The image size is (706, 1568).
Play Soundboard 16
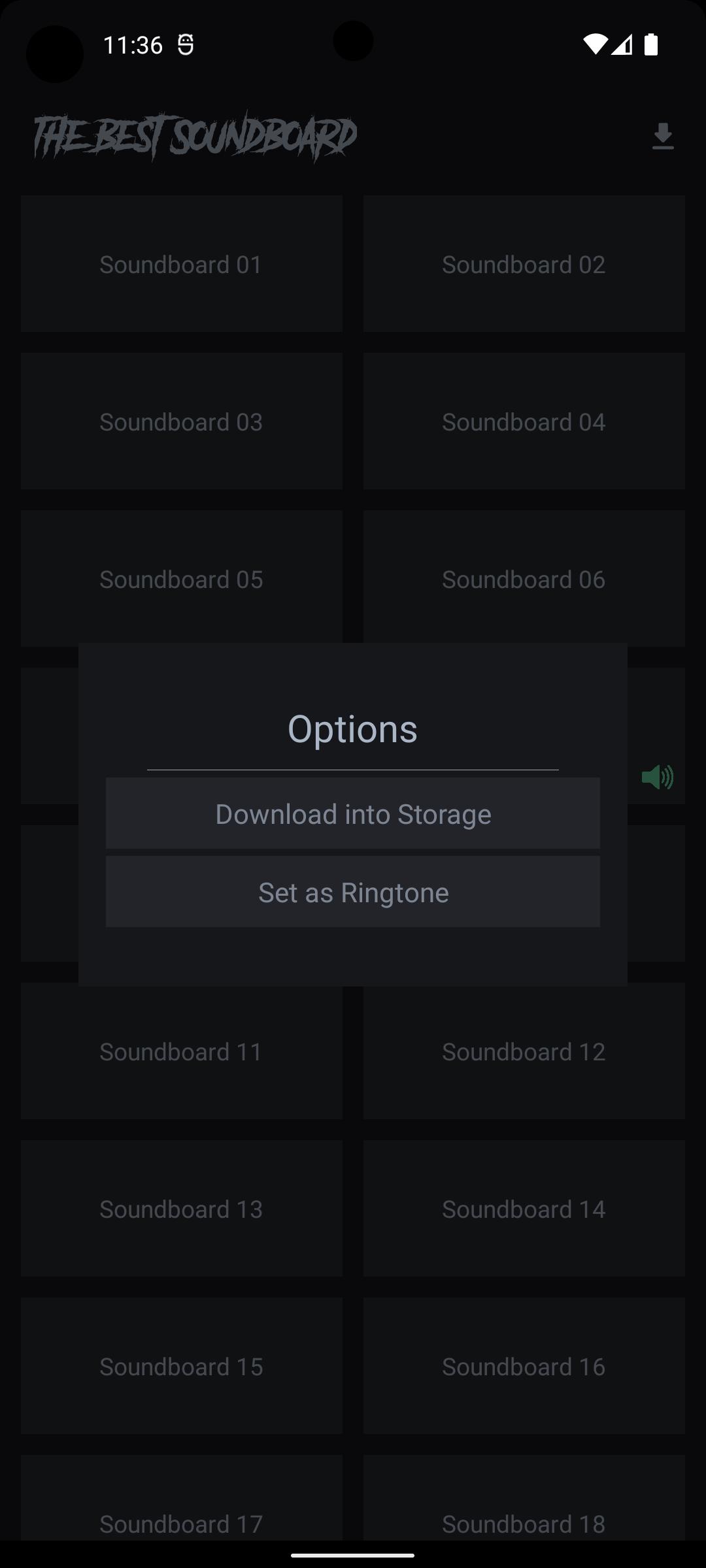tap(524, 1366)
